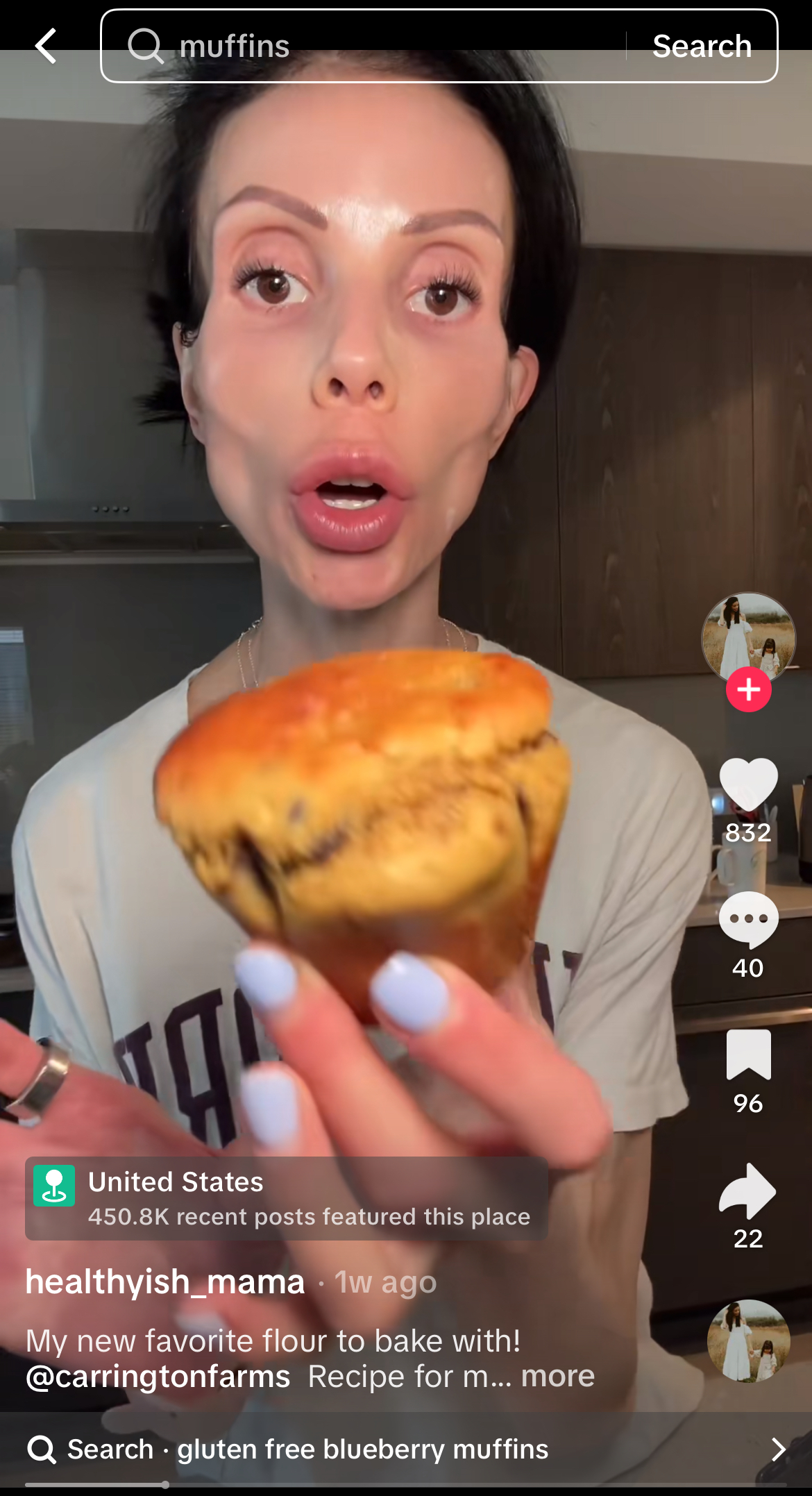812x1496 pixels.
Task: Tap the video progress bar
Action: click(x=406, y=1485)
